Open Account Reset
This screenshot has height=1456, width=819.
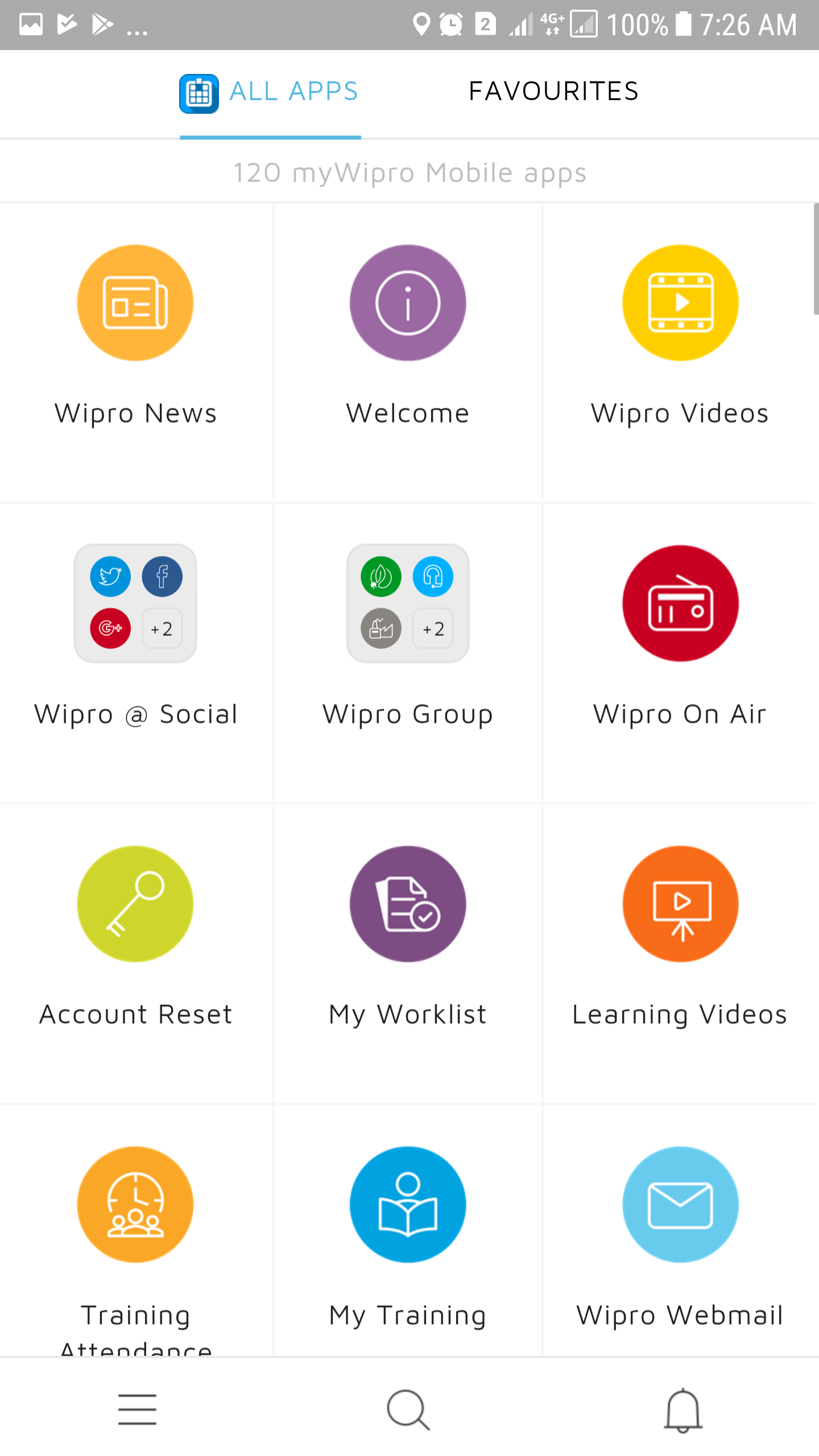135,904
